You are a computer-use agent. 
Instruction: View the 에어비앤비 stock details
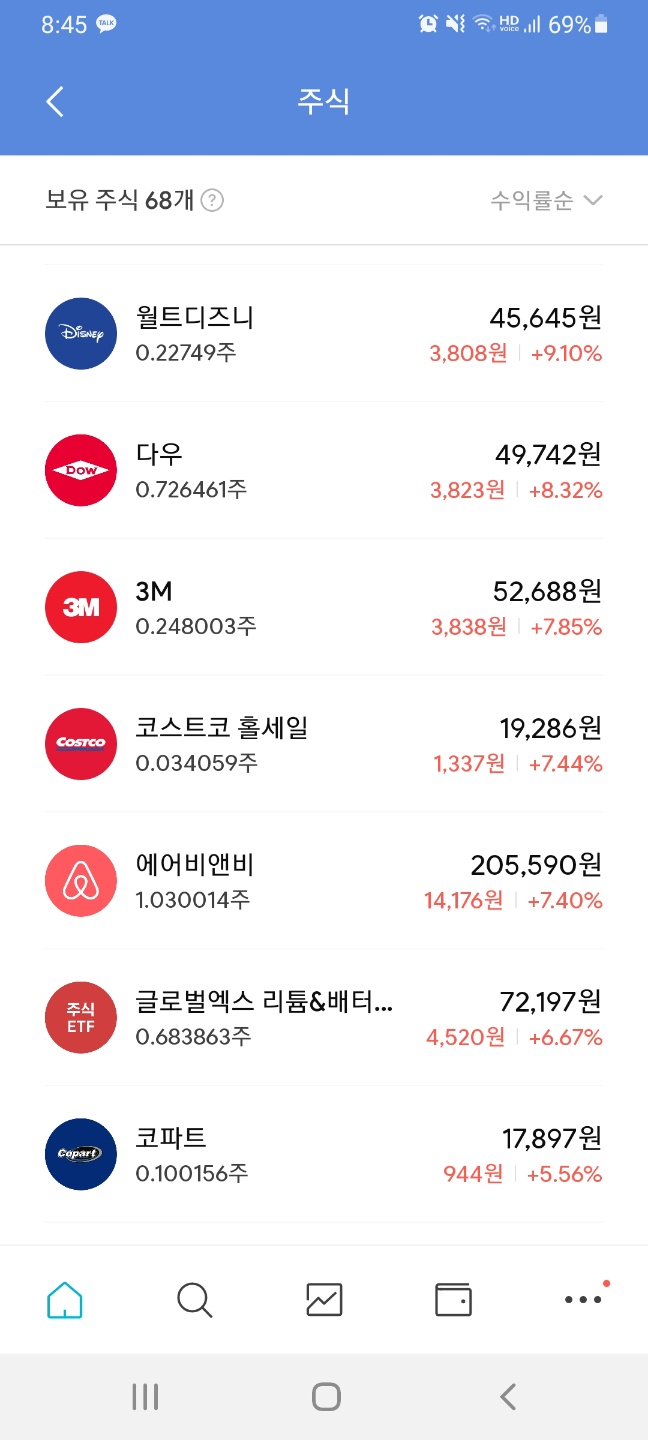pyautogui.click(x=324, y=881)
